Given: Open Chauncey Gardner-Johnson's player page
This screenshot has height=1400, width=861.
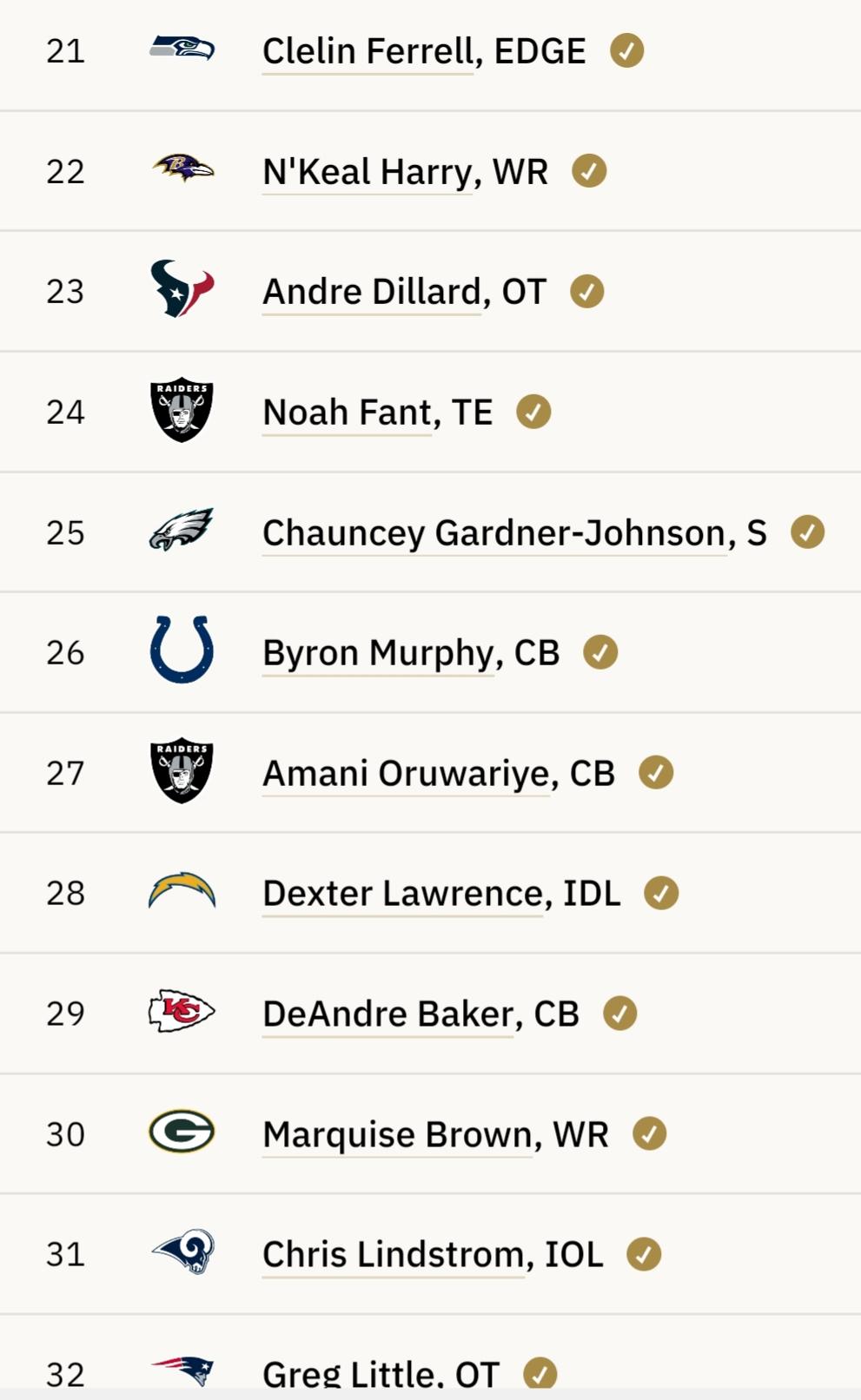Looking at the screenshot, I should pos(495,533).
